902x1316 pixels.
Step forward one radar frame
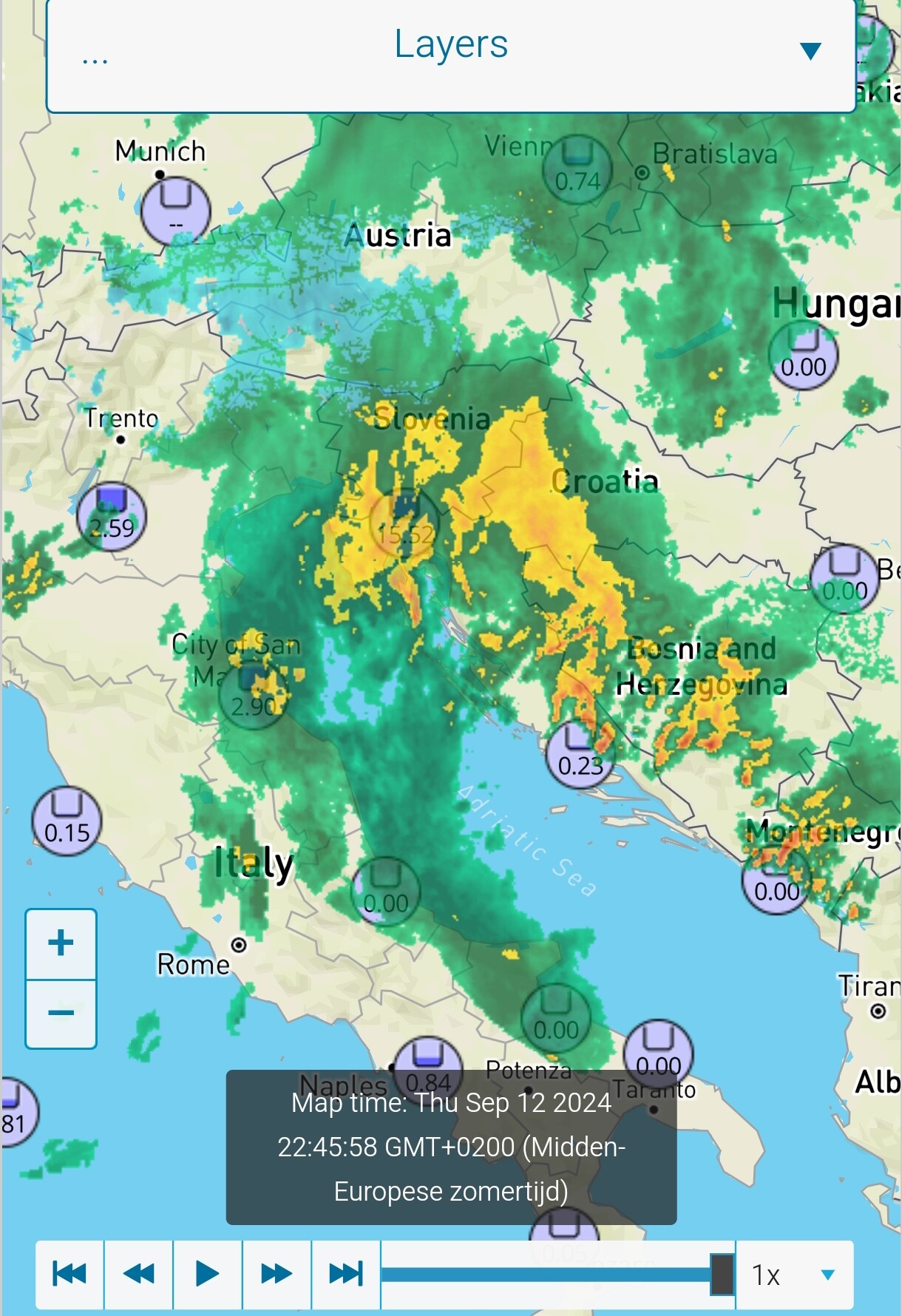277,1274
